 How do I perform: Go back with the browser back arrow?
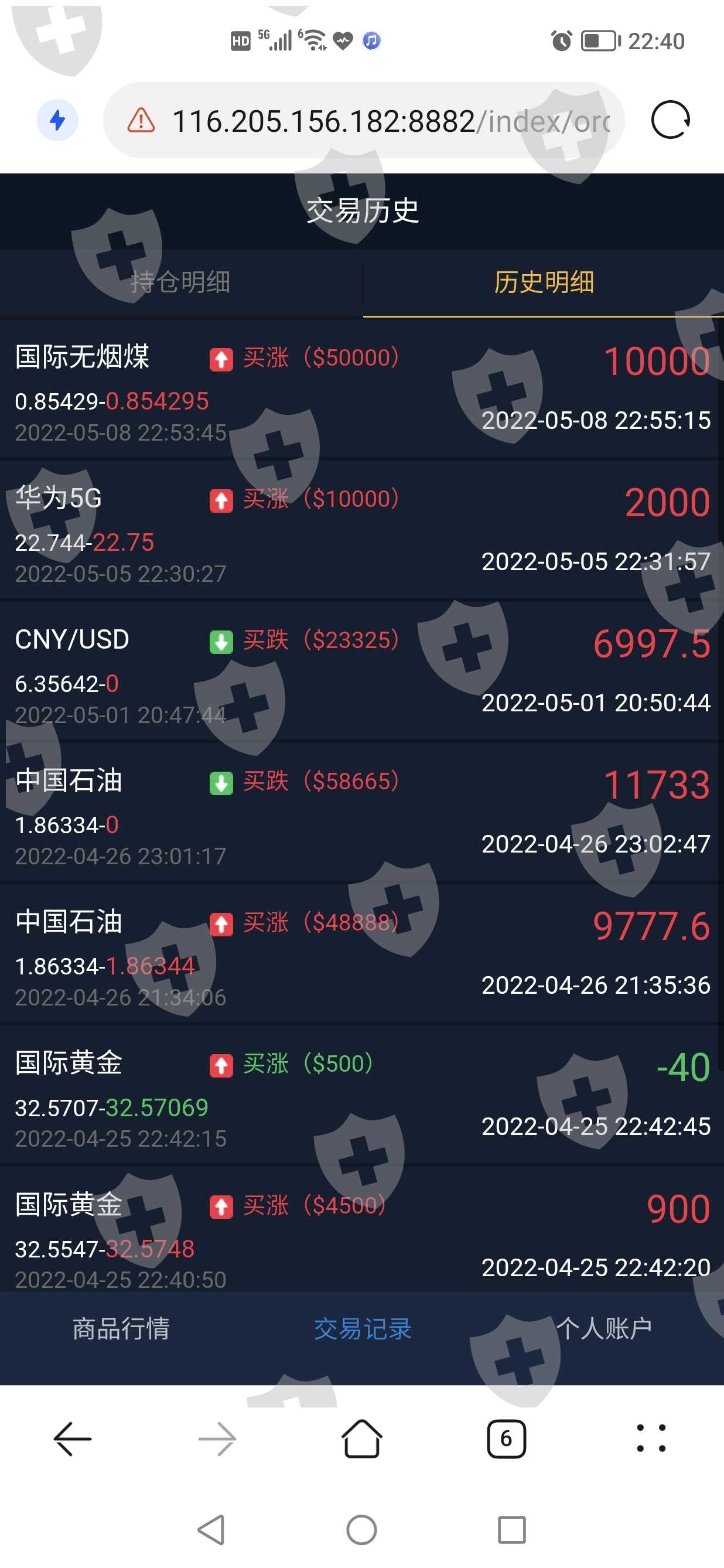pos(73,1439)
